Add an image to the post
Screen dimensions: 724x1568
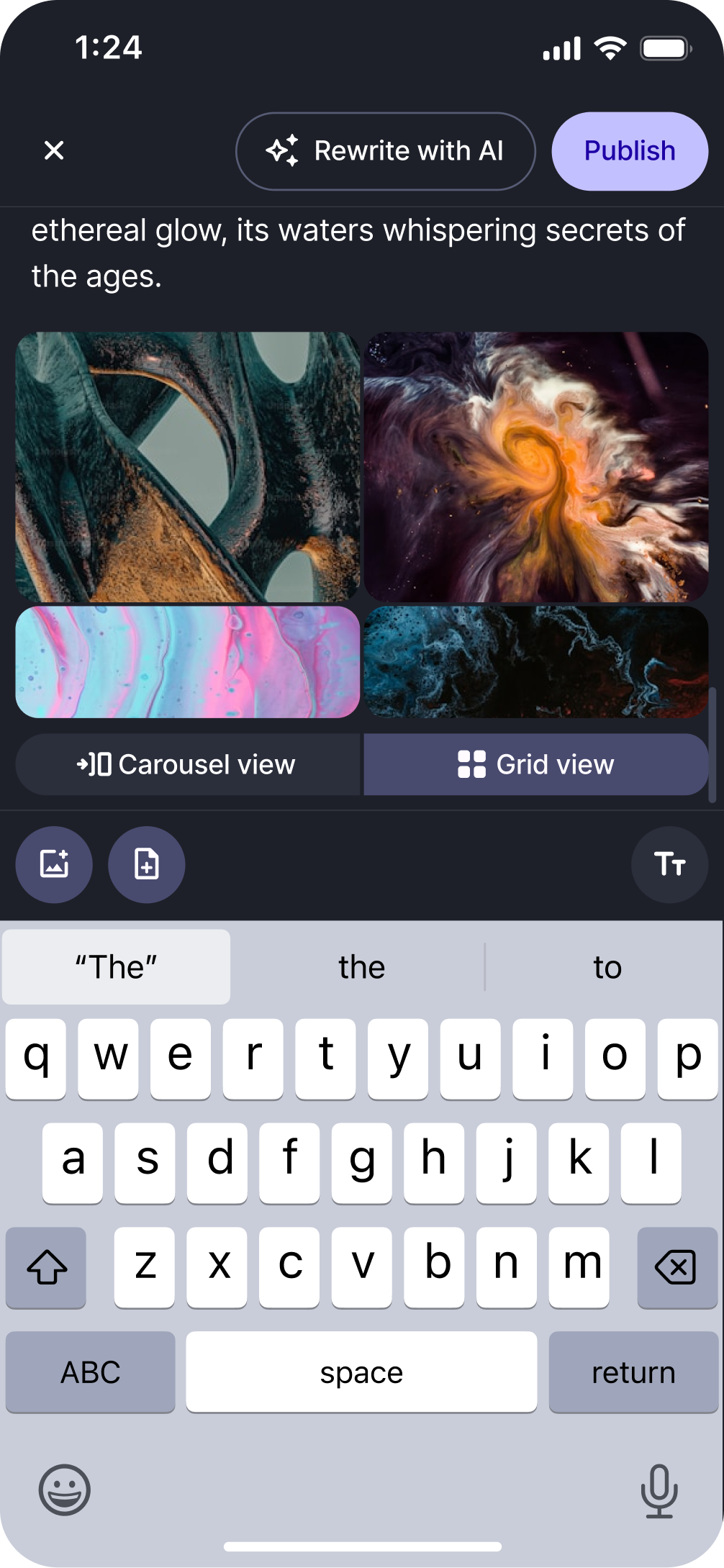click(54, 864)
